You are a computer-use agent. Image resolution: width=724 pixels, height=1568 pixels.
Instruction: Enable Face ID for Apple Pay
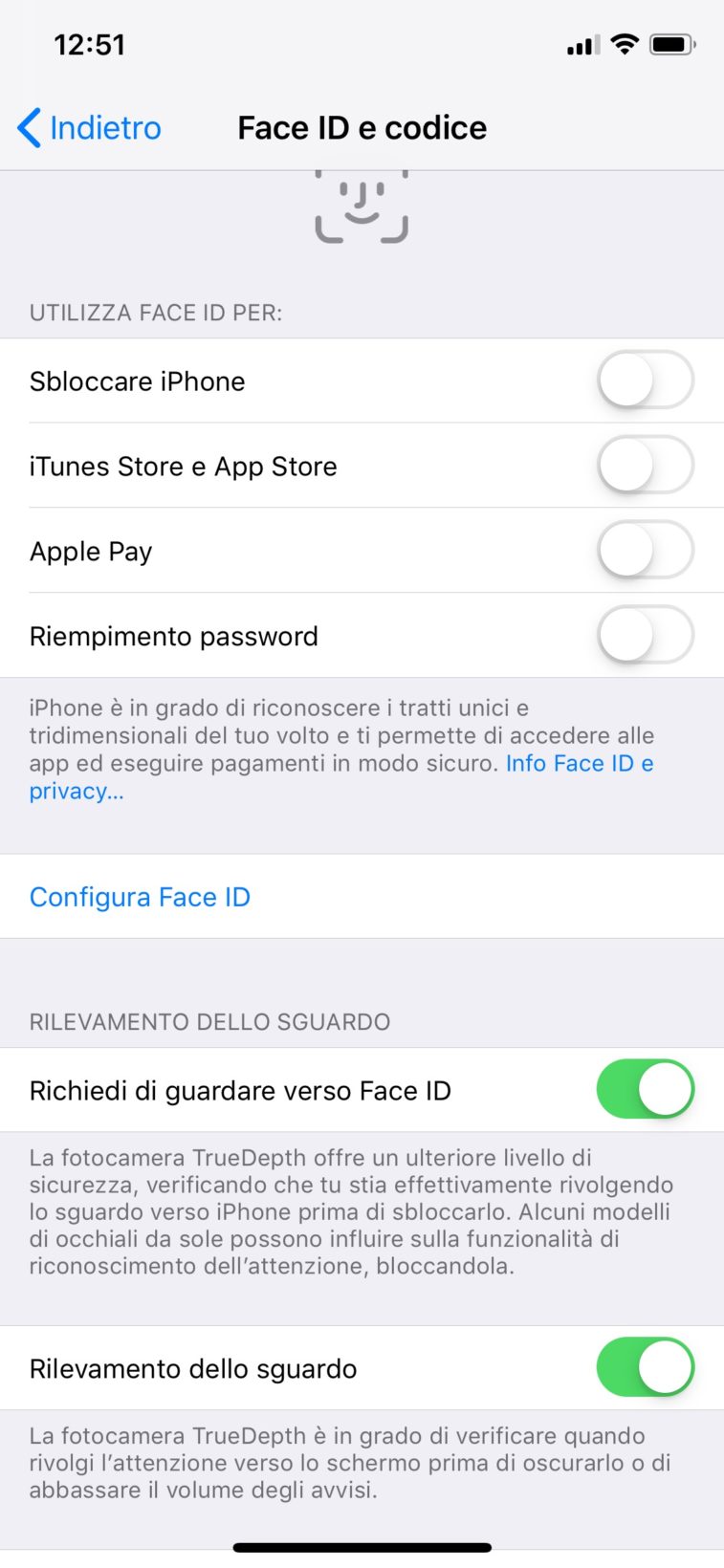click(645, 551)
